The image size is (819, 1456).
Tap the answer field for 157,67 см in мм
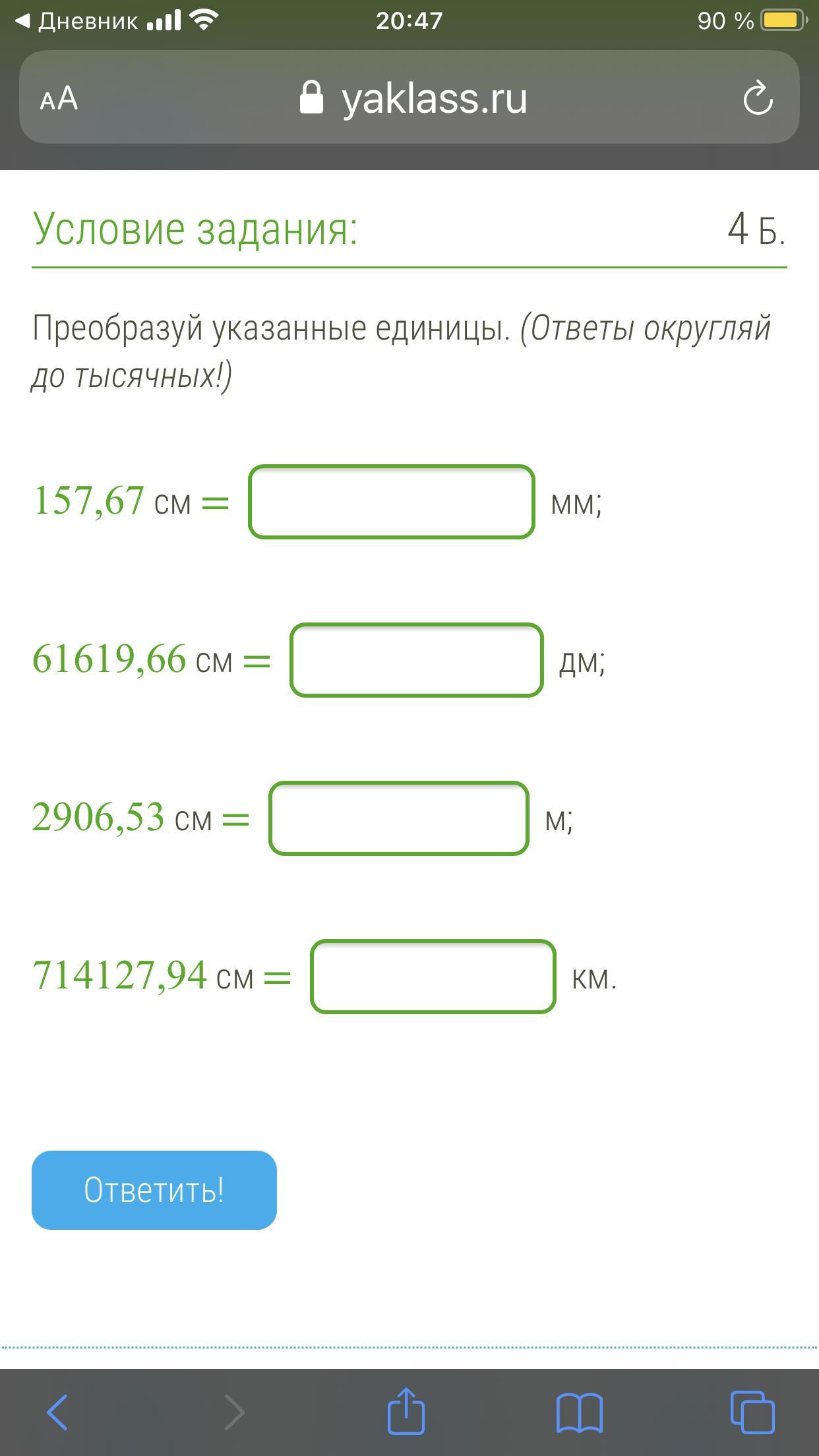pyautogui.click(x=391, y=502)
